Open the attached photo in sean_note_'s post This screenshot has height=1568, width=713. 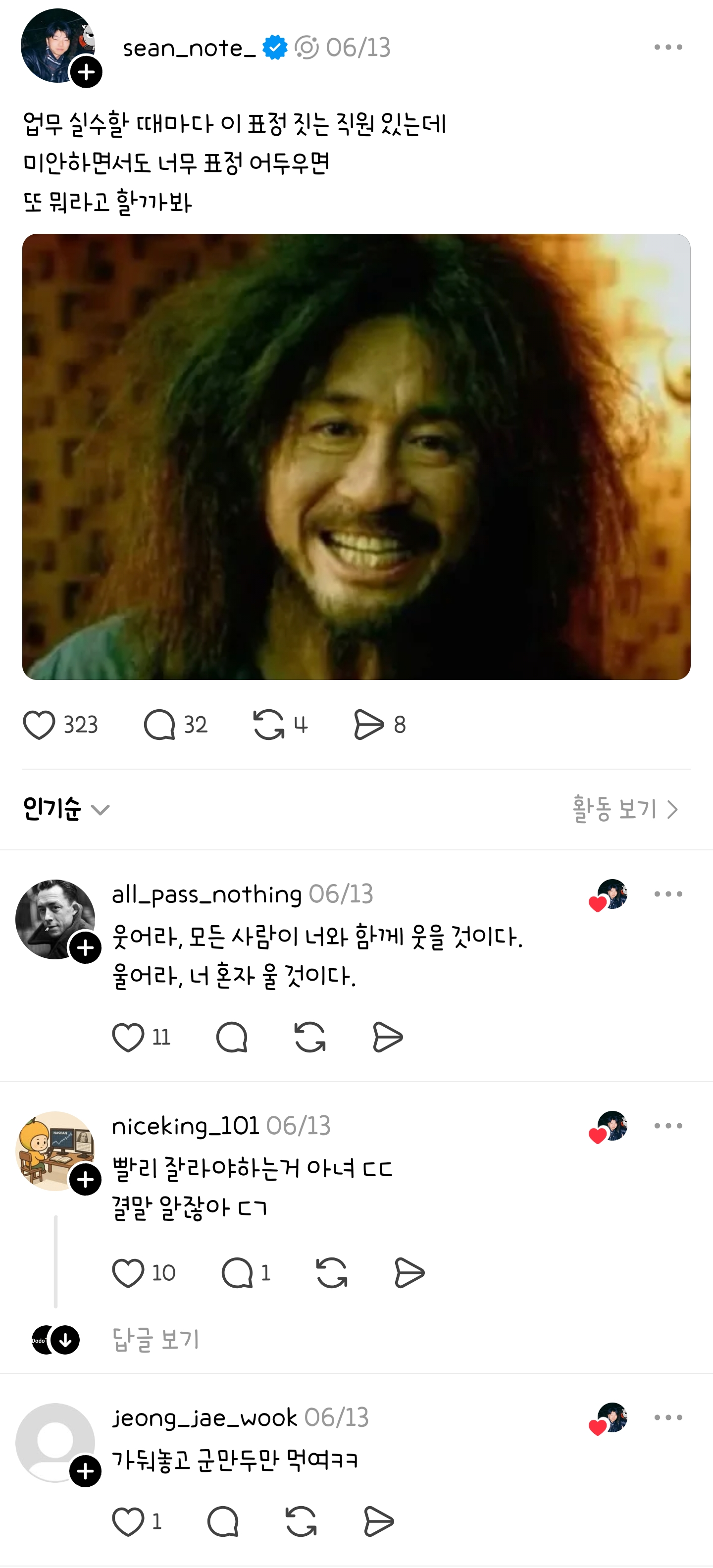[x=356, y=457]
